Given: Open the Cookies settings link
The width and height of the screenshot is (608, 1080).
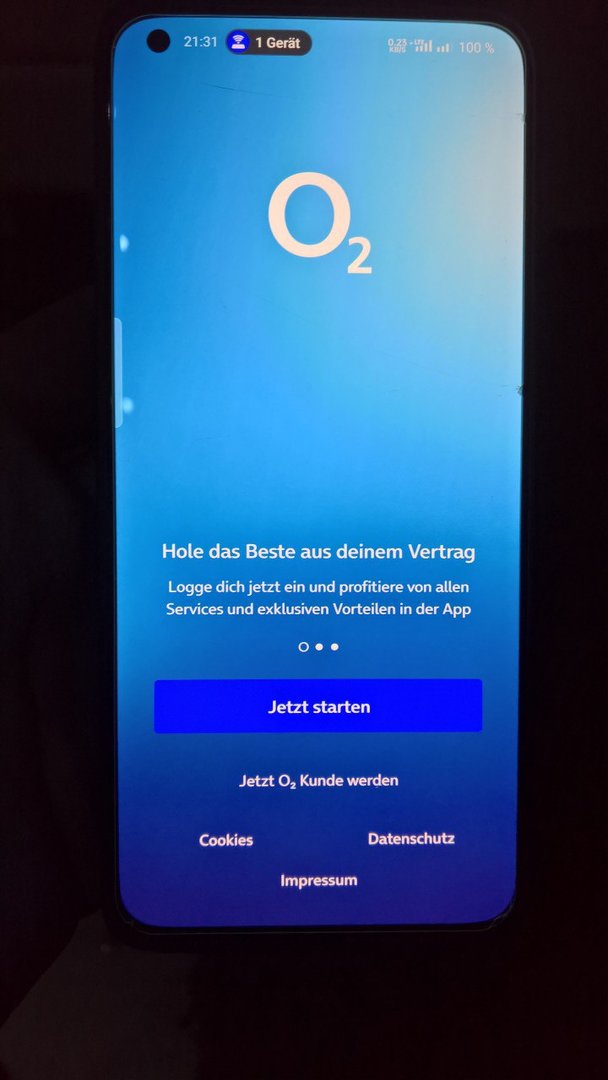Looking at the screenshot, I should pos(226,840).
